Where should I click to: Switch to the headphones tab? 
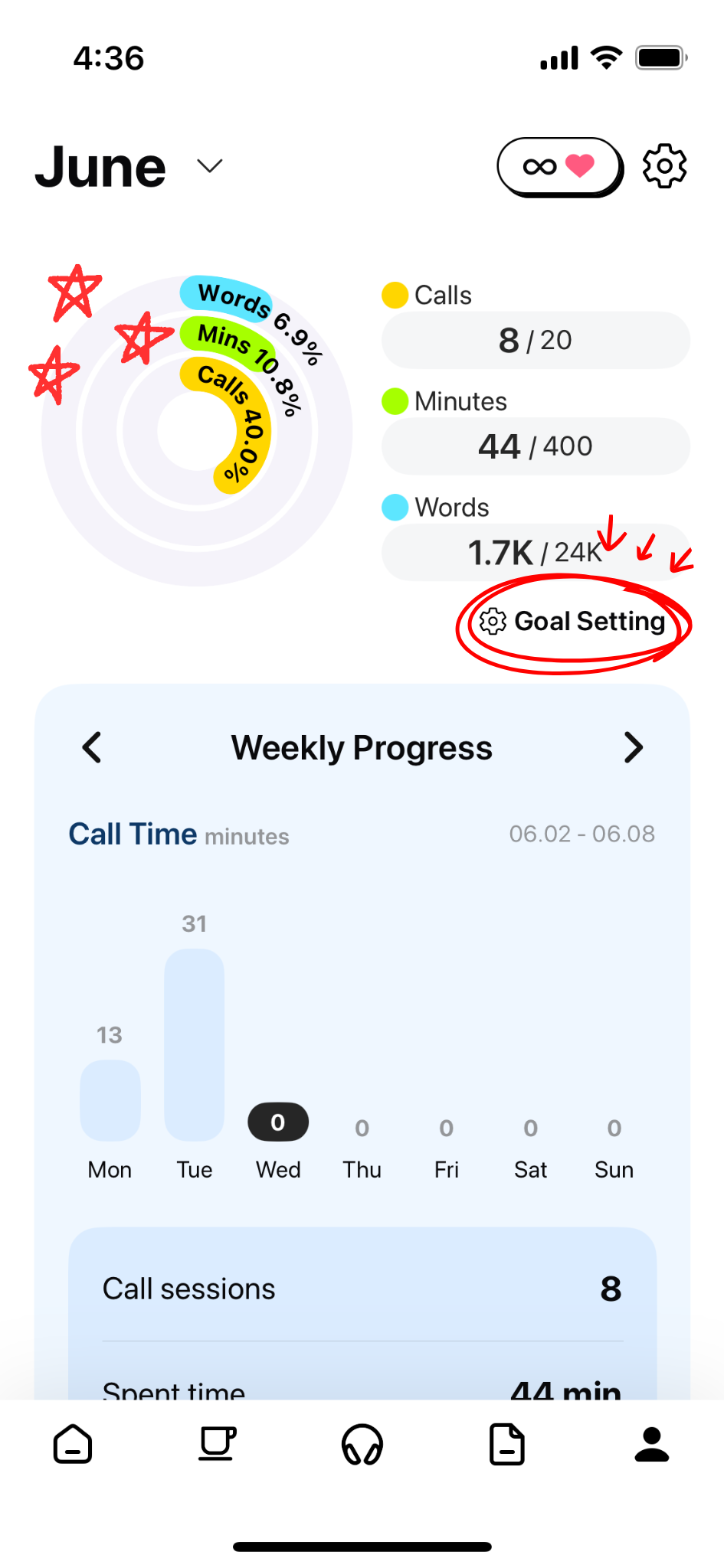pyautogui.click(x=362, y=1445)
